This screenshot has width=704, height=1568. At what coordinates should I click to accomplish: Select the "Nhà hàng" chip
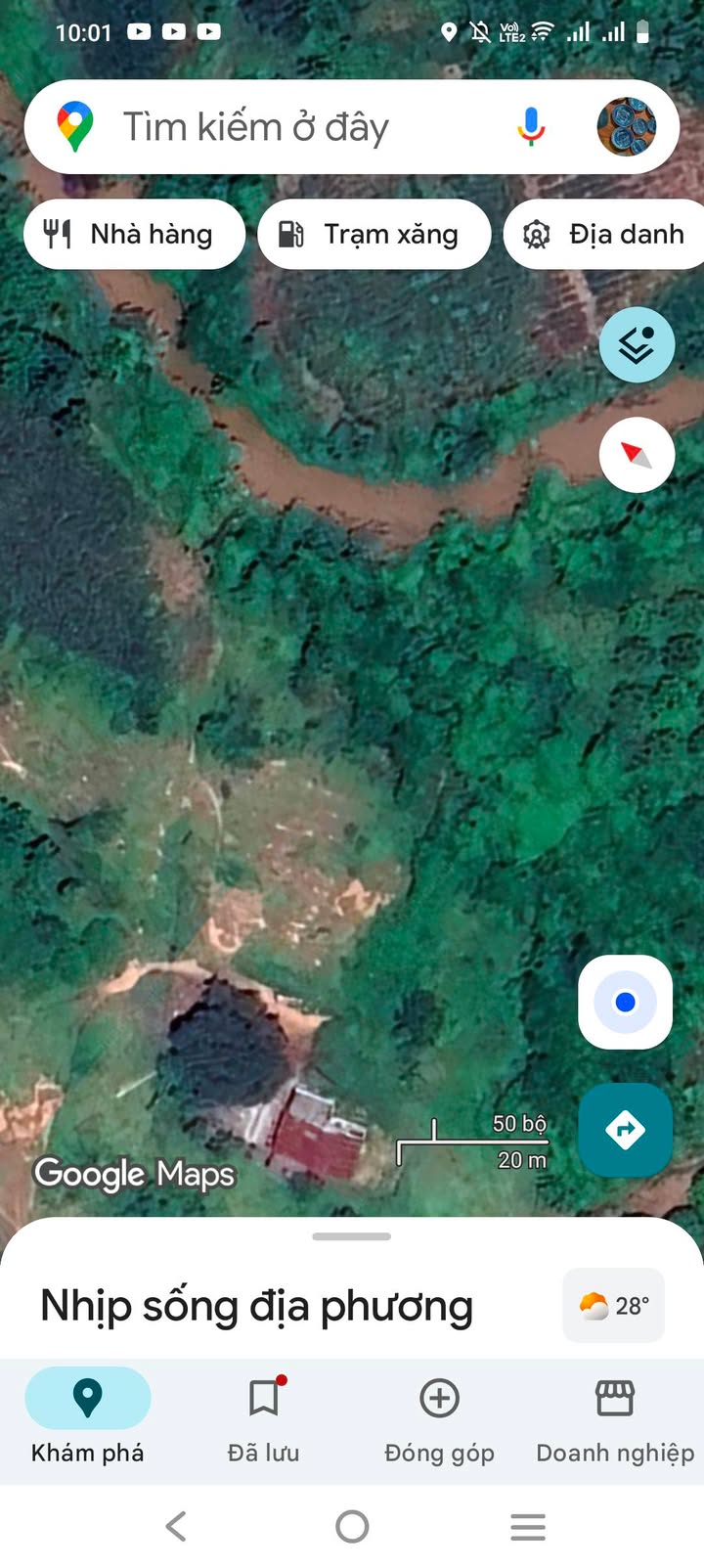pos(134,235)
